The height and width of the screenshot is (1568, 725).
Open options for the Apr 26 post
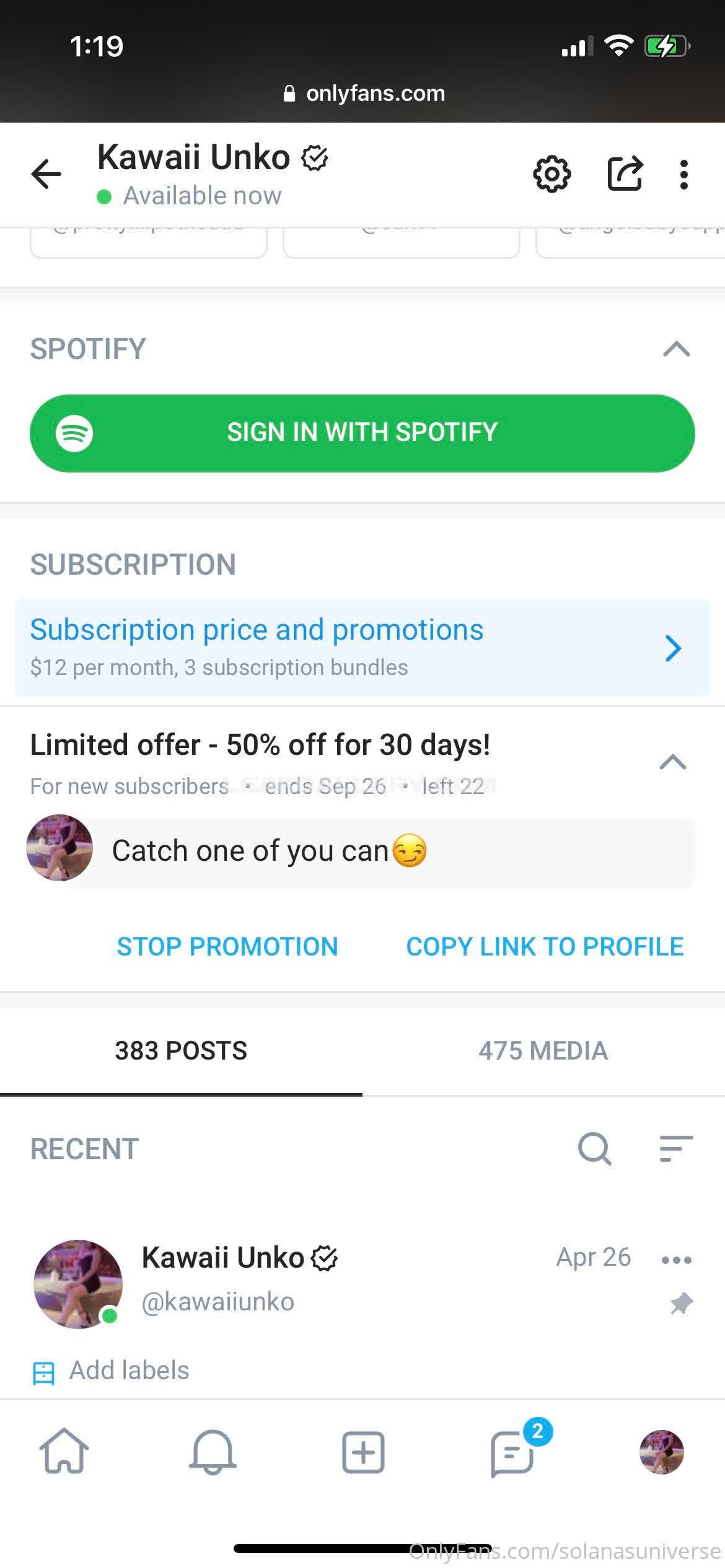[676, 1260]
